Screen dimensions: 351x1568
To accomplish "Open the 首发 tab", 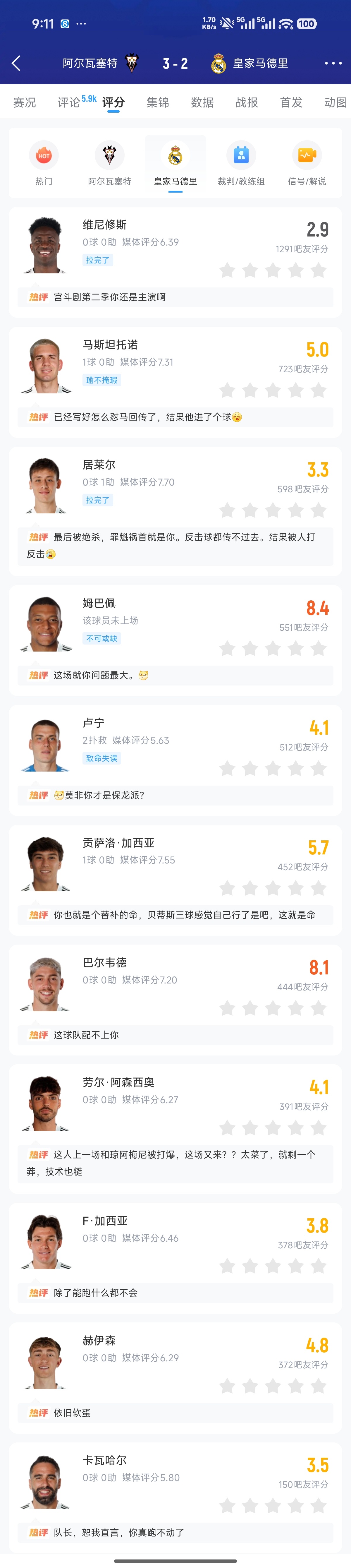I will [x=291, y=102].
